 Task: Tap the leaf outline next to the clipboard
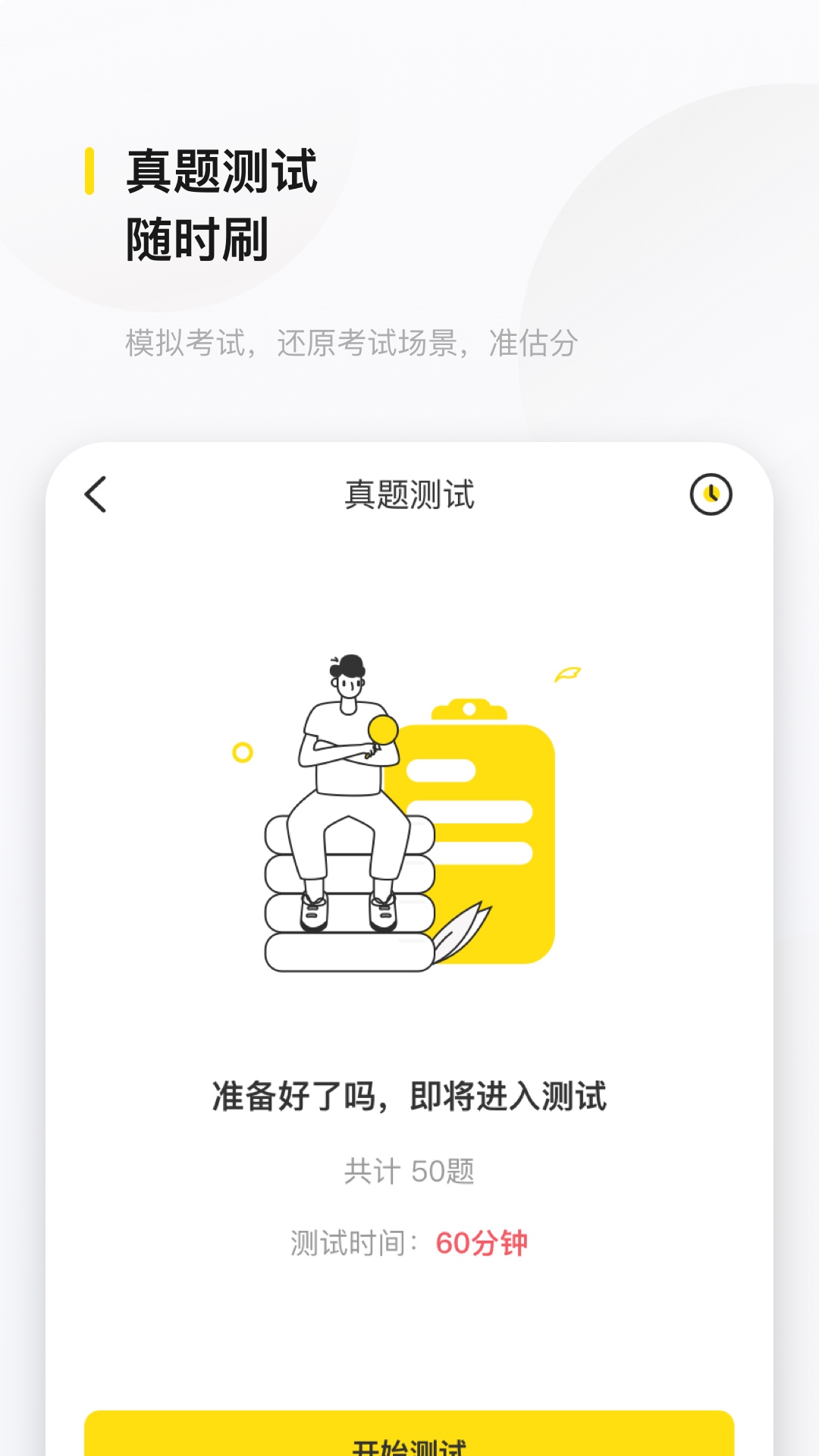(567, 674)
